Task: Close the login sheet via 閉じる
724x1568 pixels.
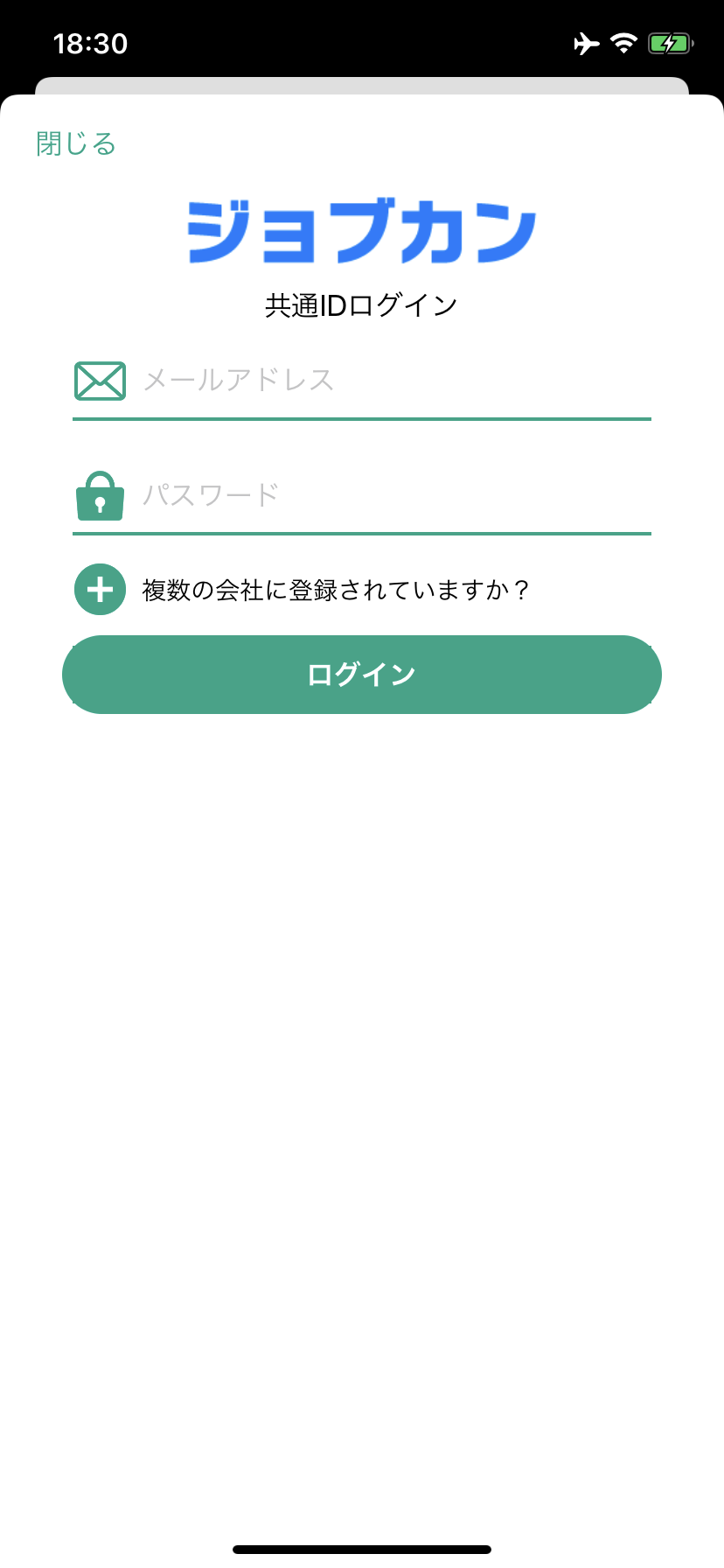Action: click(x=76, y=143)
